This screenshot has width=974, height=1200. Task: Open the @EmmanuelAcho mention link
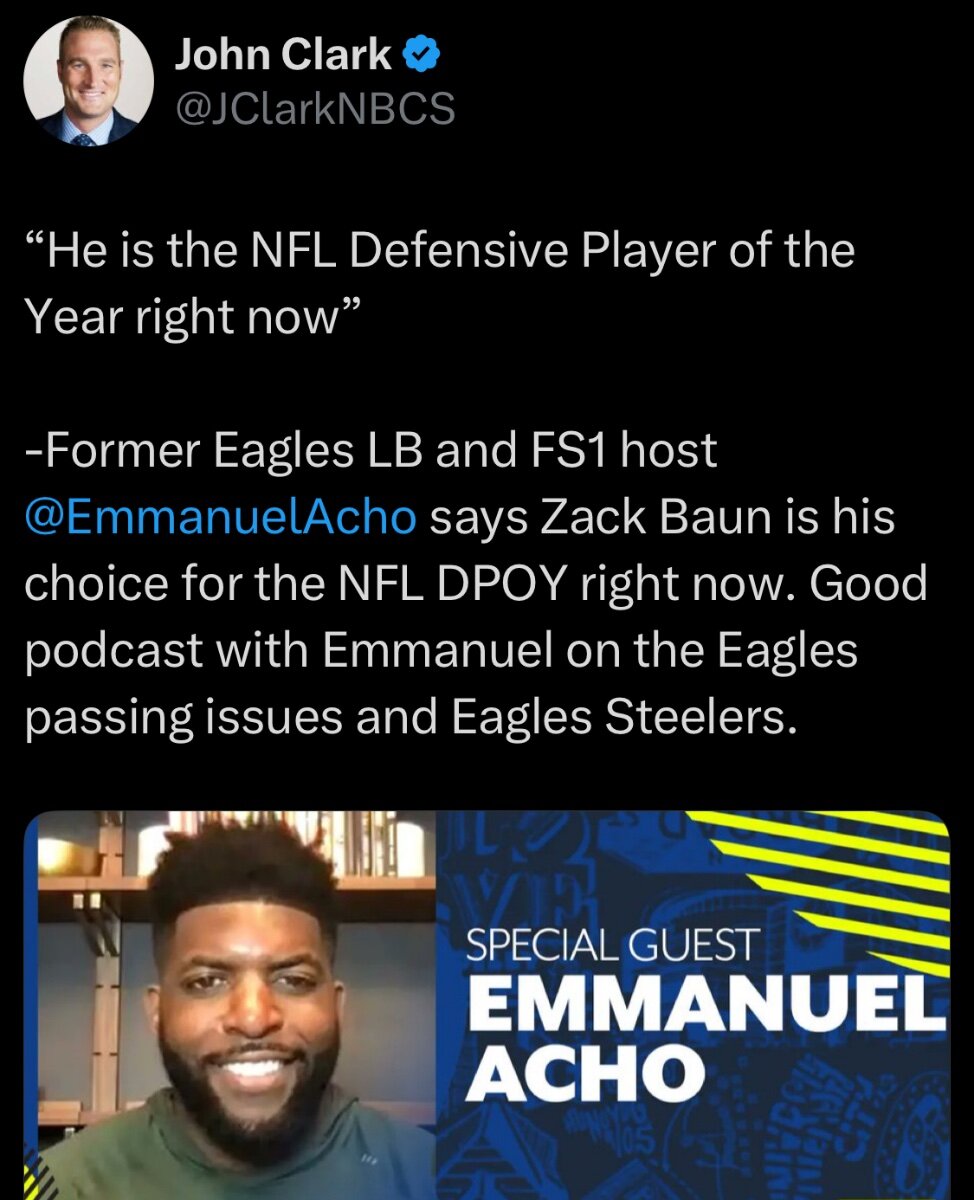(x=219, y=518)
